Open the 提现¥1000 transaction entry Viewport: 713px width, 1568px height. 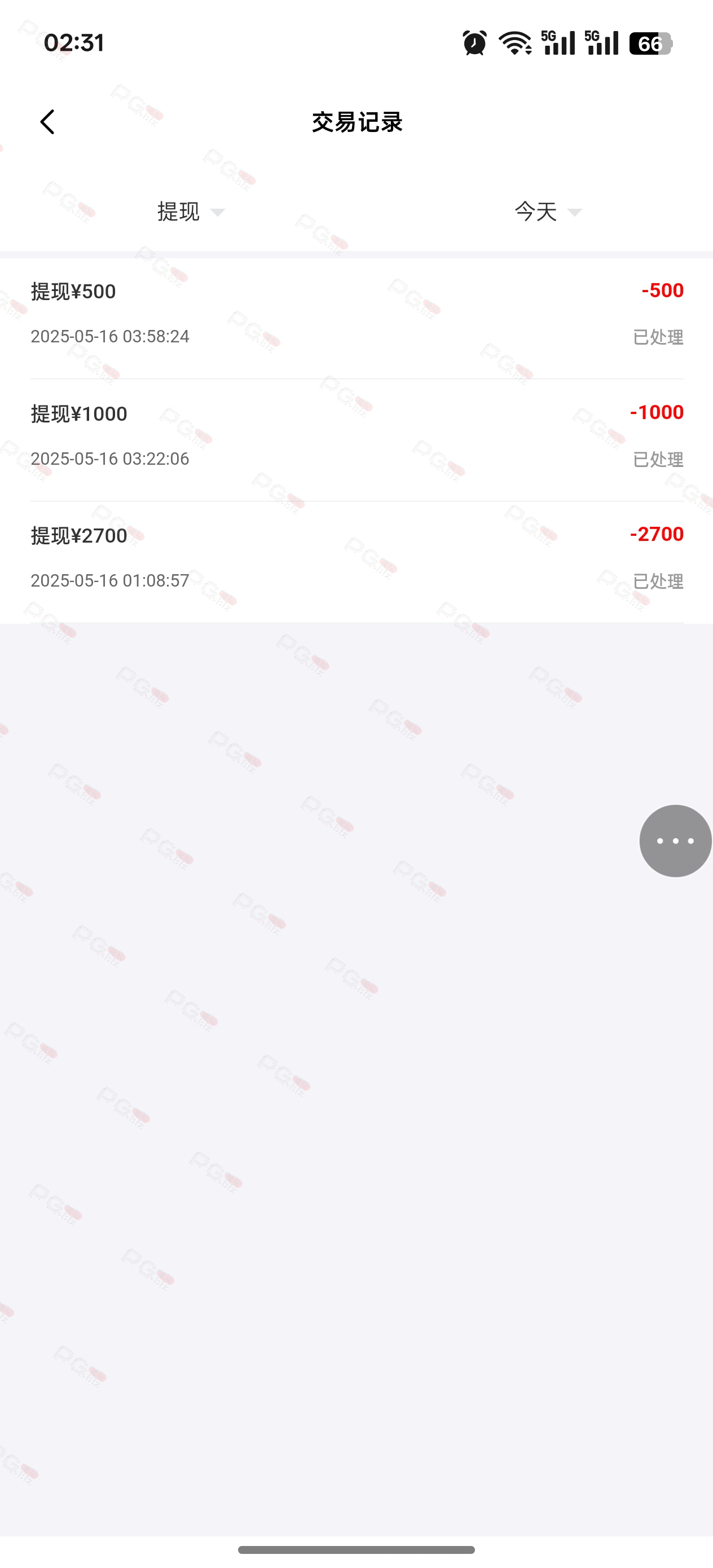pyautogui.click(x=357, y=436)
